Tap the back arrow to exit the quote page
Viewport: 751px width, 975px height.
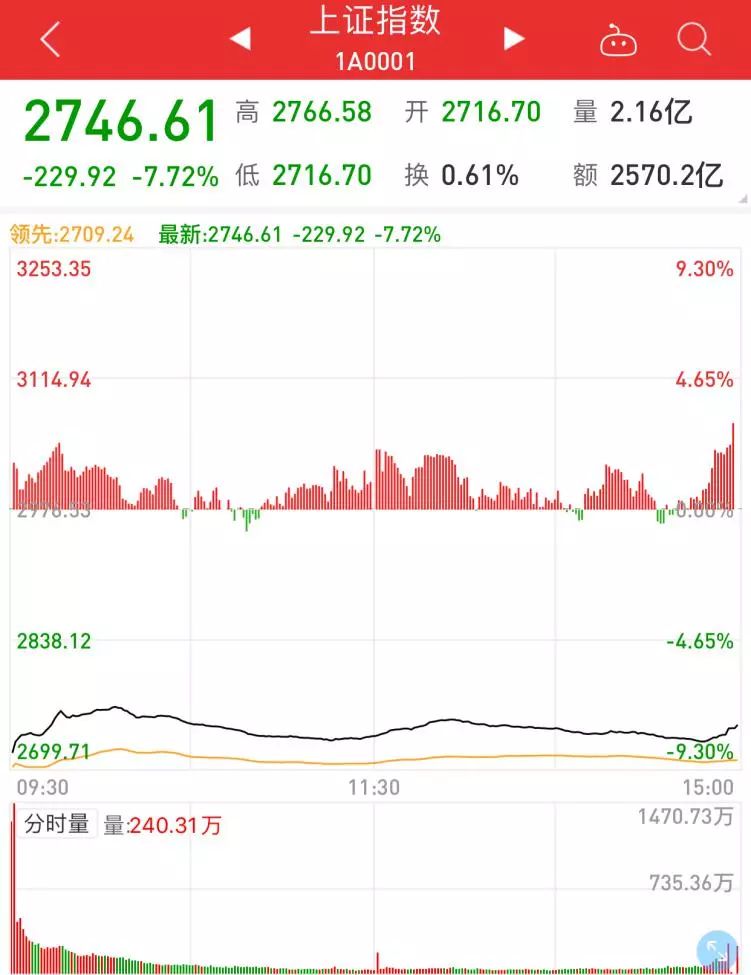[x=48, y=38]
